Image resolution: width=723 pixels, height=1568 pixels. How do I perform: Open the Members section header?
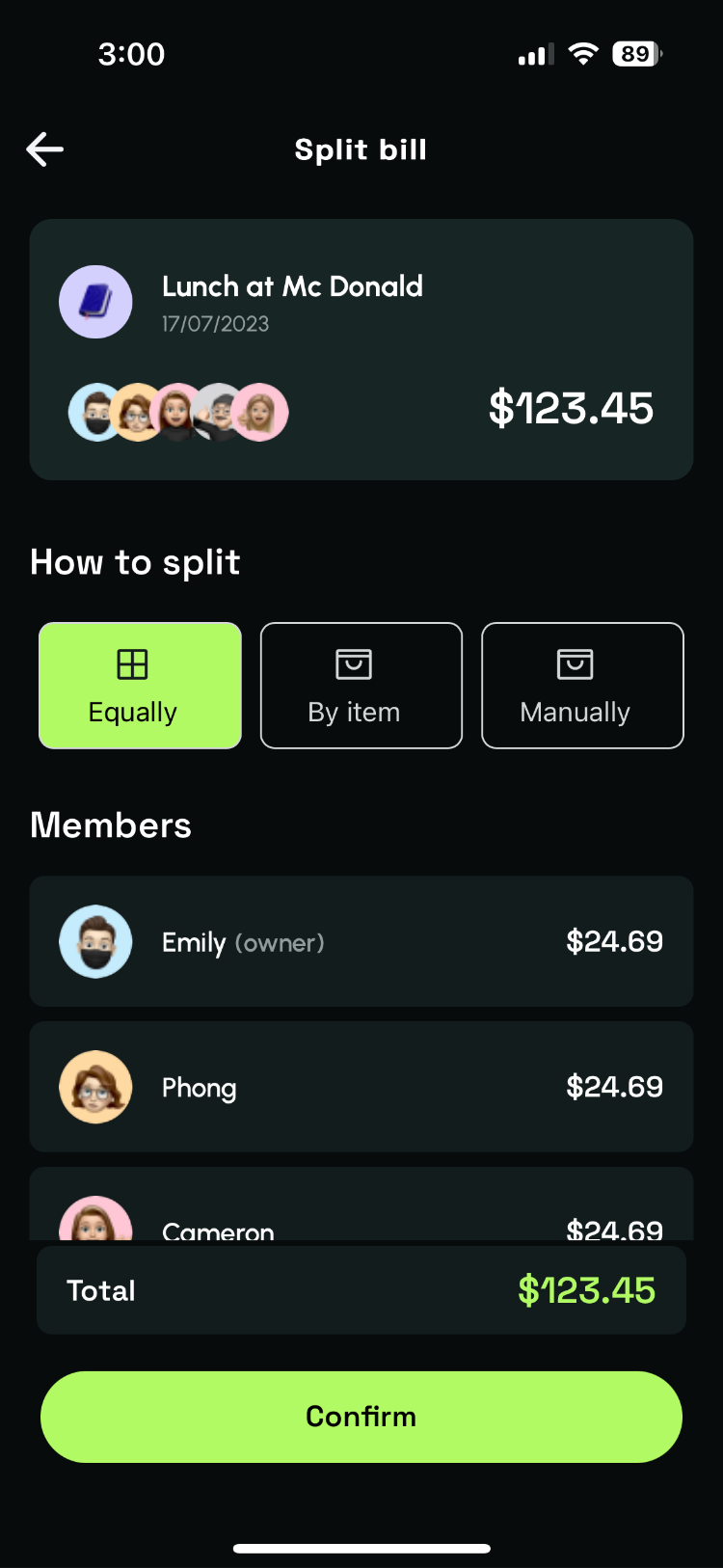click(x=110, y=825)
